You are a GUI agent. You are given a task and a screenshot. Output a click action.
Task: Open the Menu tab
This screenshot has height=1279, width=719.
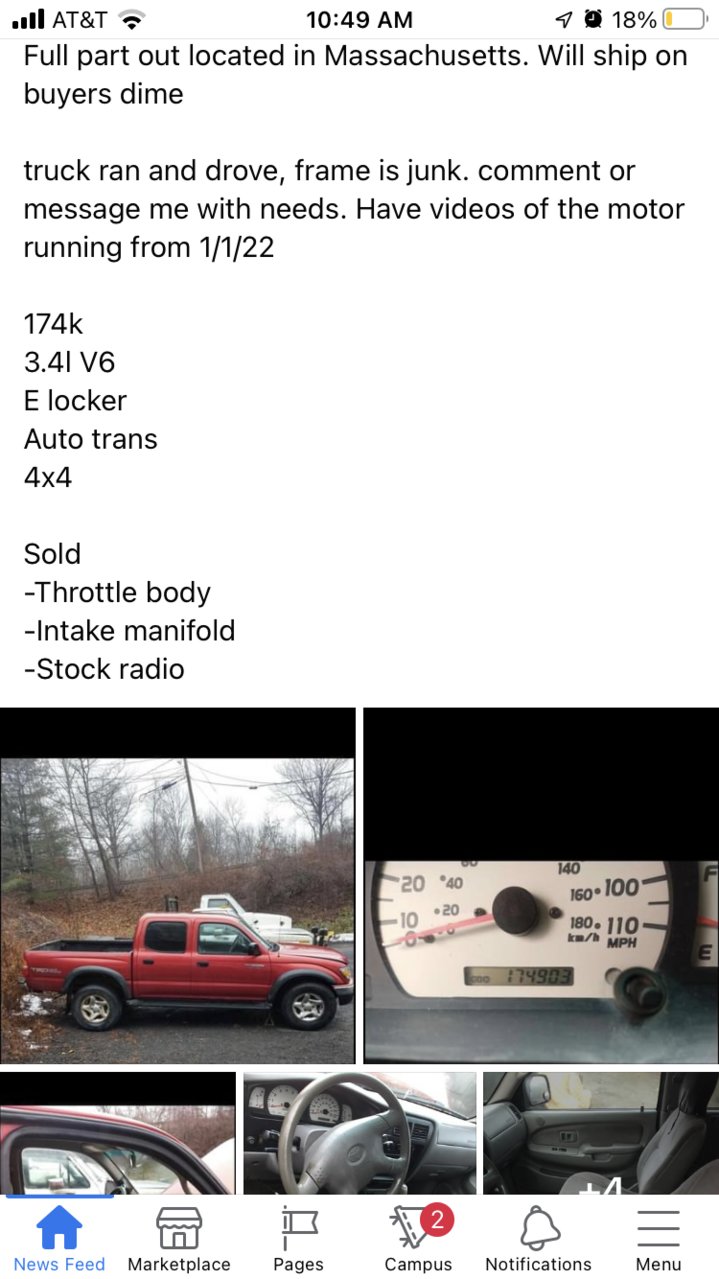pyautogui.click(x=658, y=1239)
